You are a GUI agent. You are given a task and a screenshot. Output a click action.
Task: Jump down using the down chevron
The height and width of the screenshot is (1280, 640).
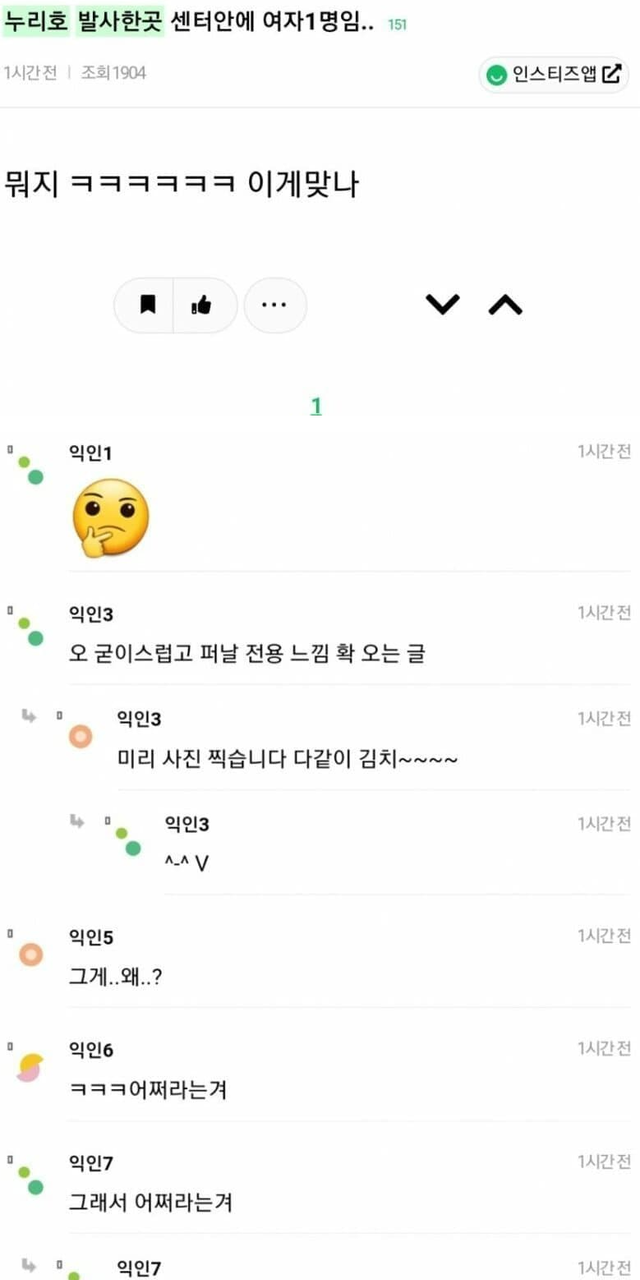443,305
